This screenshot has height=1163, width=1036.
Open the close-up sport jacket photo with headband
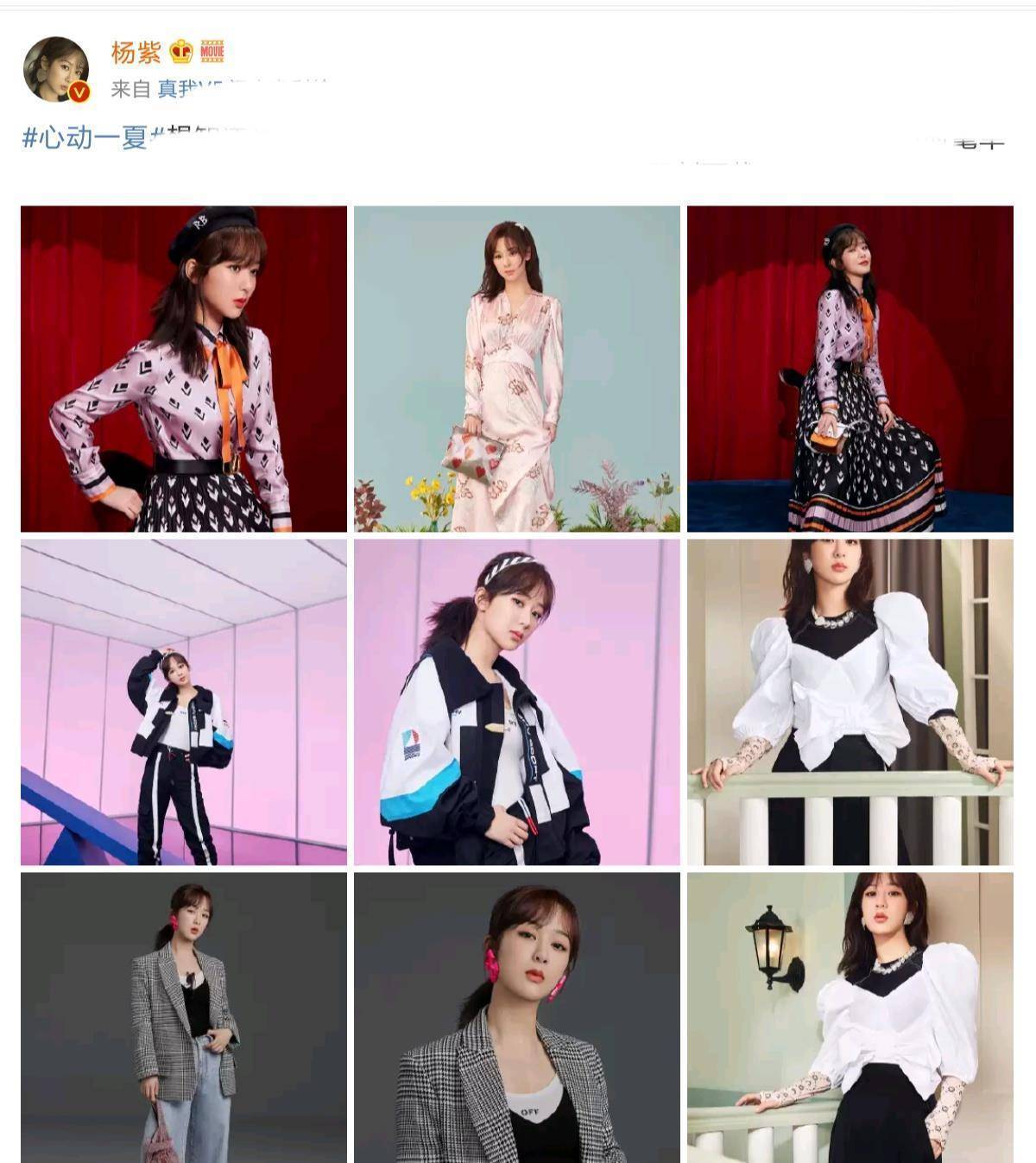coord(516,702)
